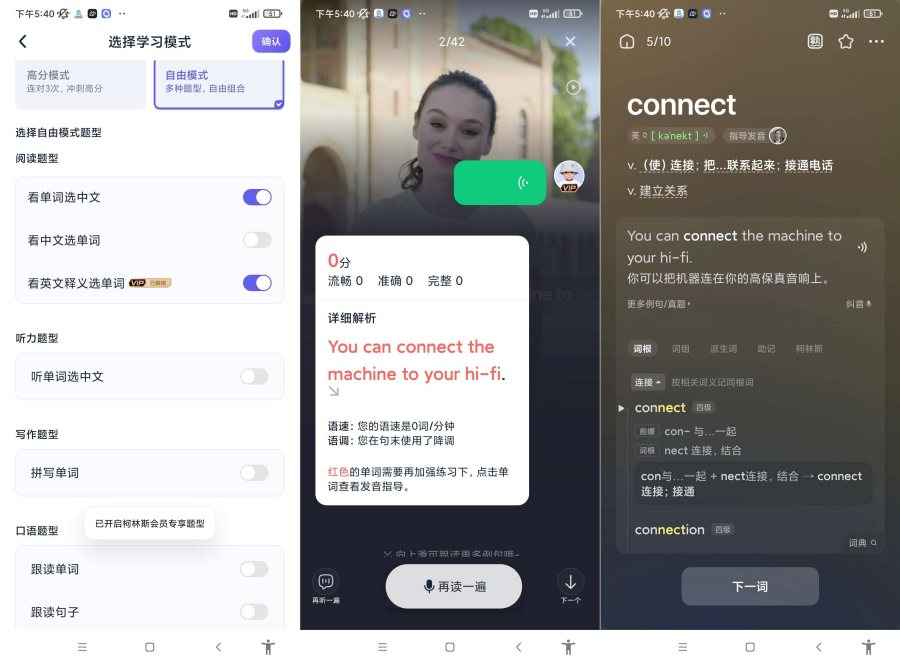Turn on 听单词选中文
900x666 pixels.
click(254, 376)
